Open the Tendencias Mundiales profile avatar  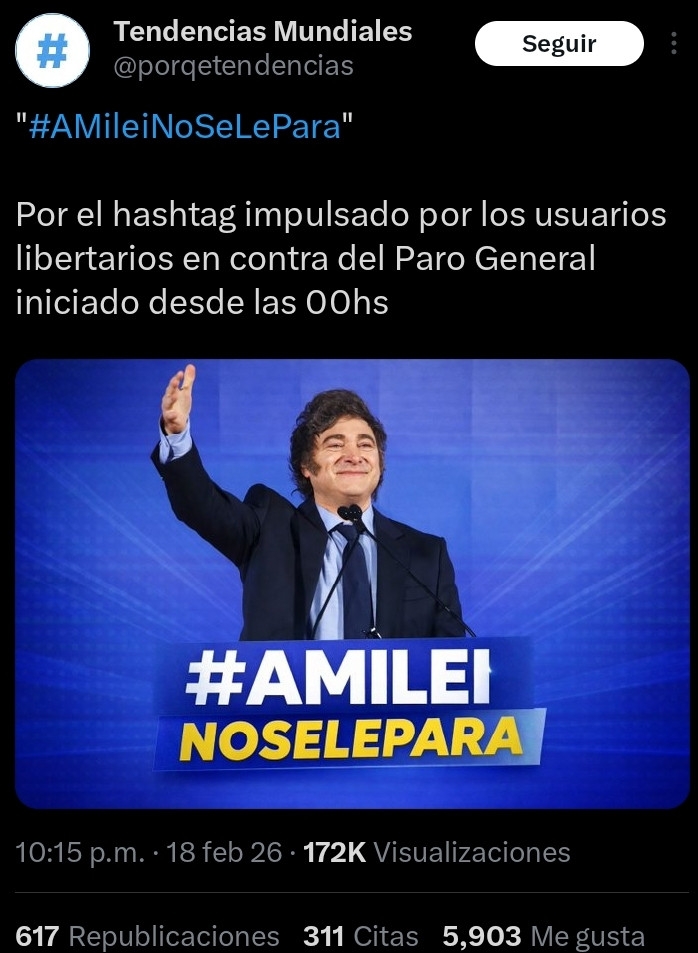[x=53, y=50]
